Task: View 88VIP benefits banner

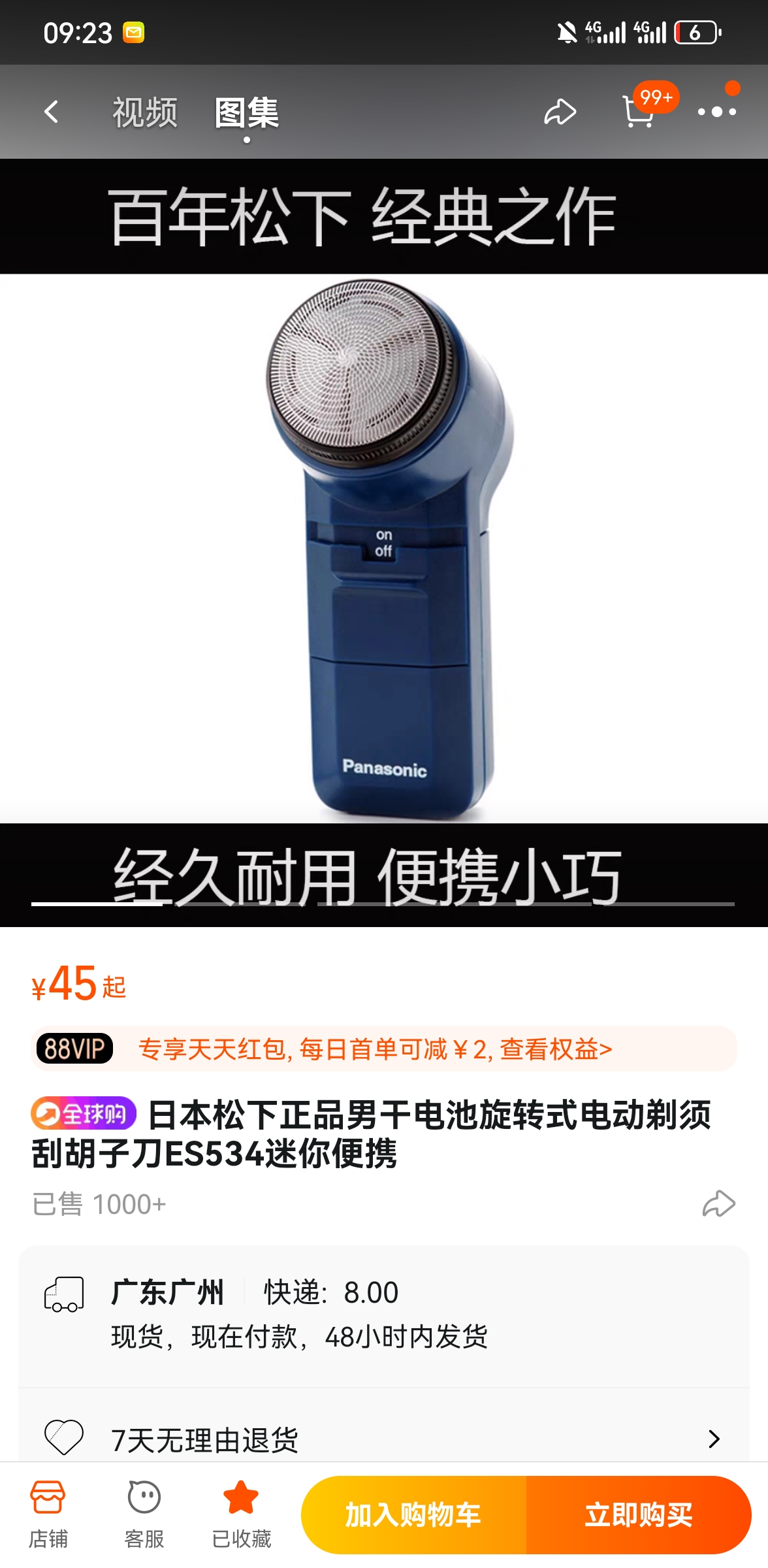Action: 384,1049
